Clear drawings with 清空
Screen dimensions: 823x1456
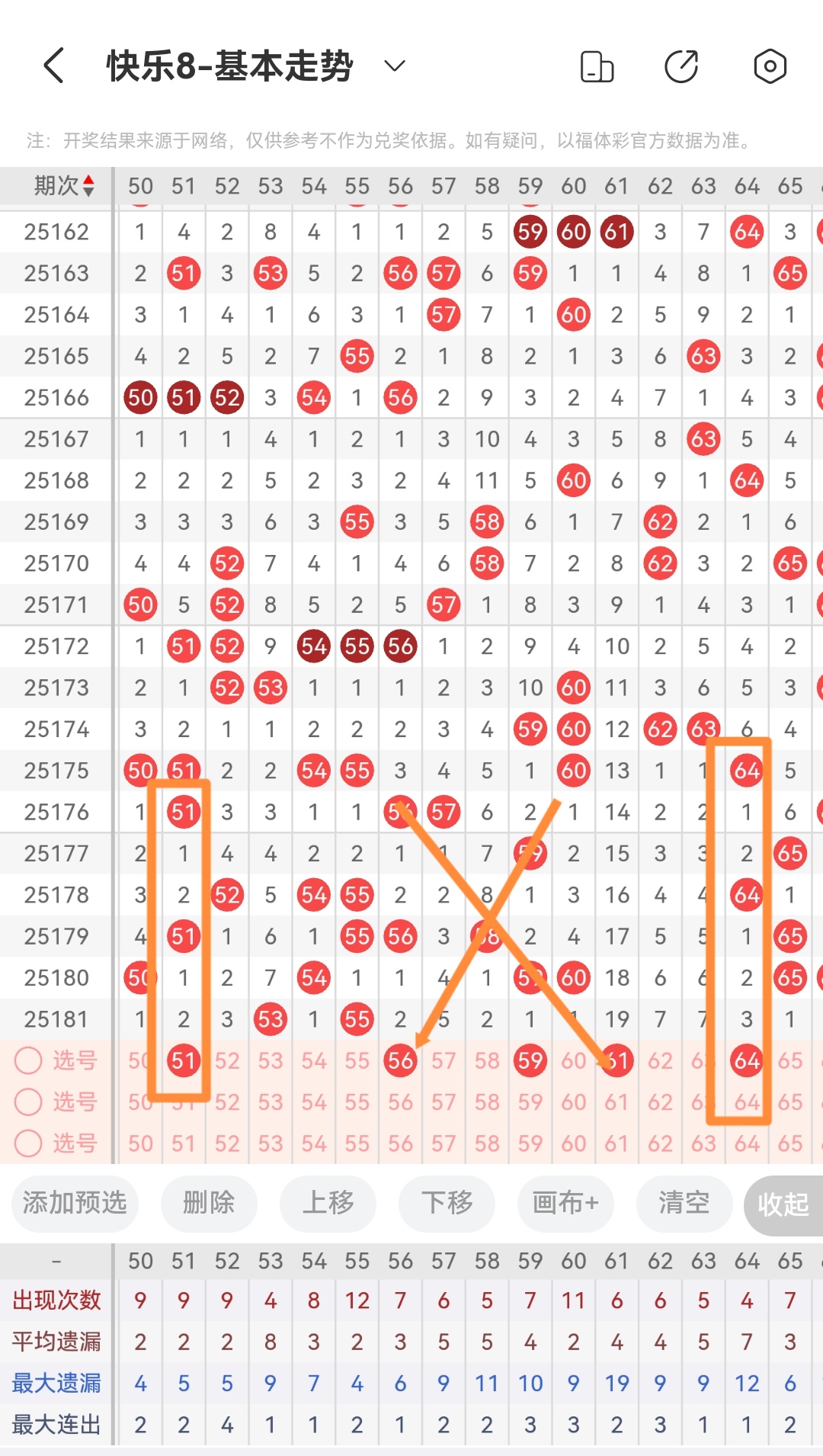[x=684, y=1203]
